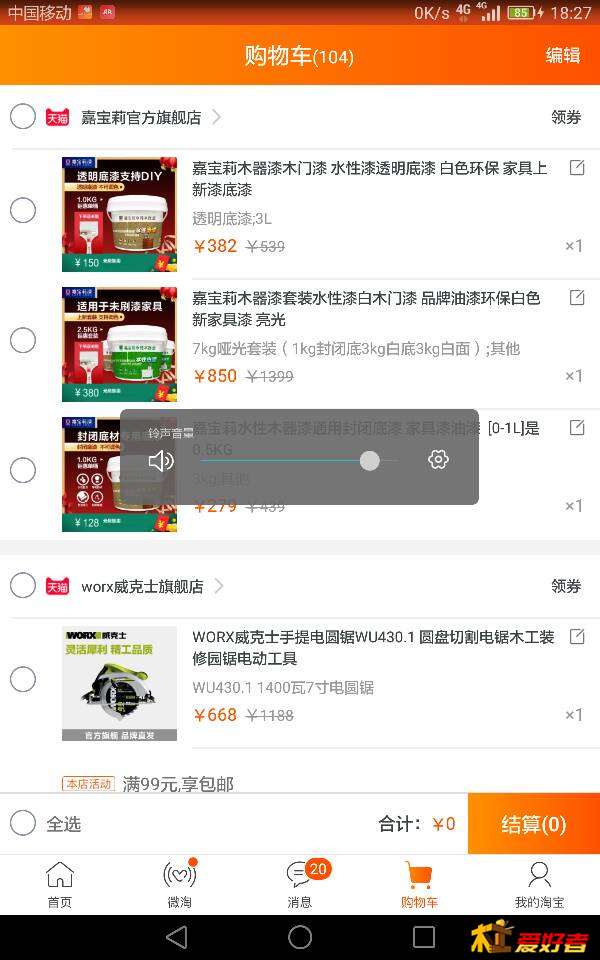Screen dimensions: 600x960
Task: Open the 嘉宝莉官方旗舰店 shop page
Action: 141,117
